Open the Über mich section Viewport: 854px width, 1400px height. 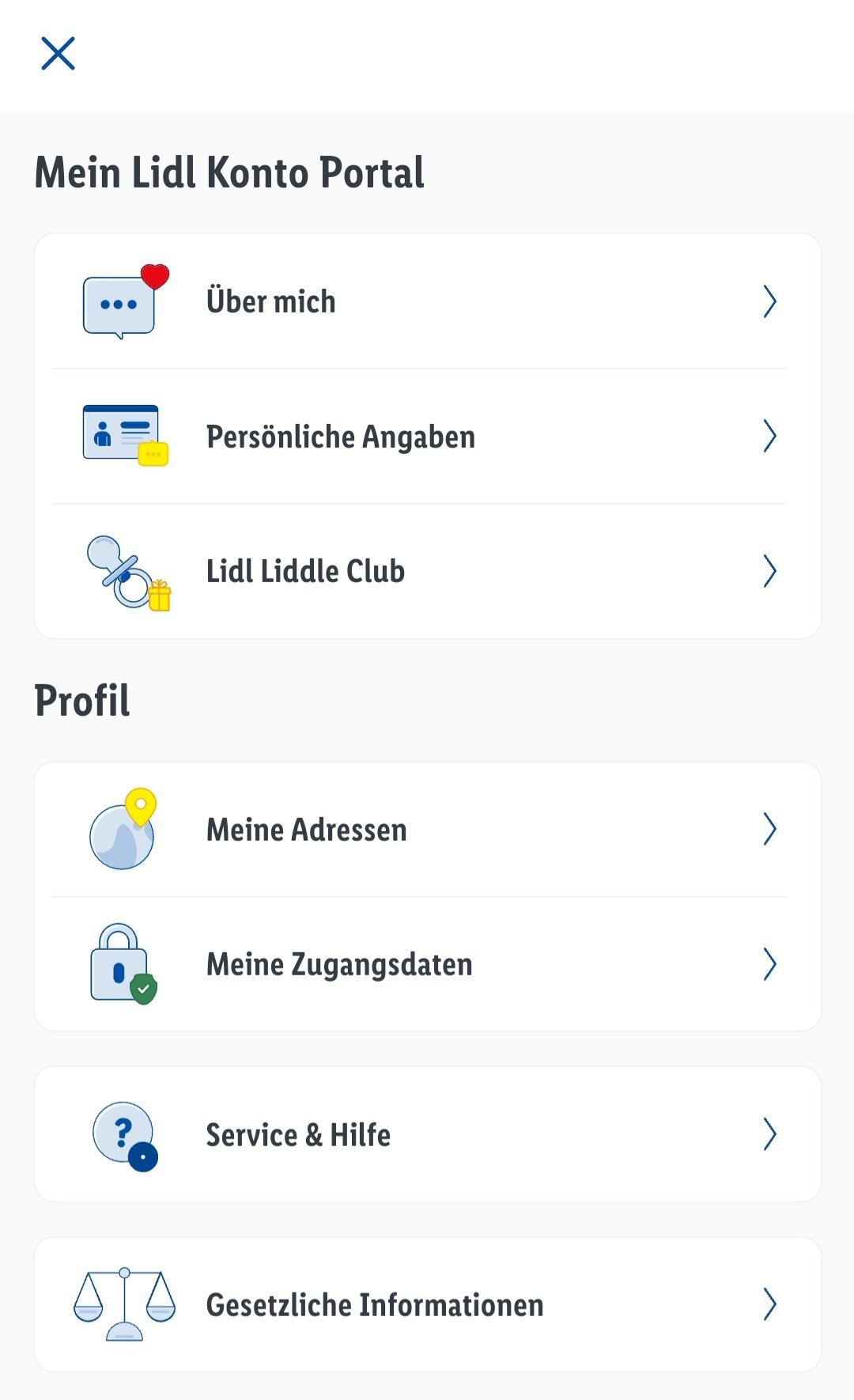[x=427, y=301]
